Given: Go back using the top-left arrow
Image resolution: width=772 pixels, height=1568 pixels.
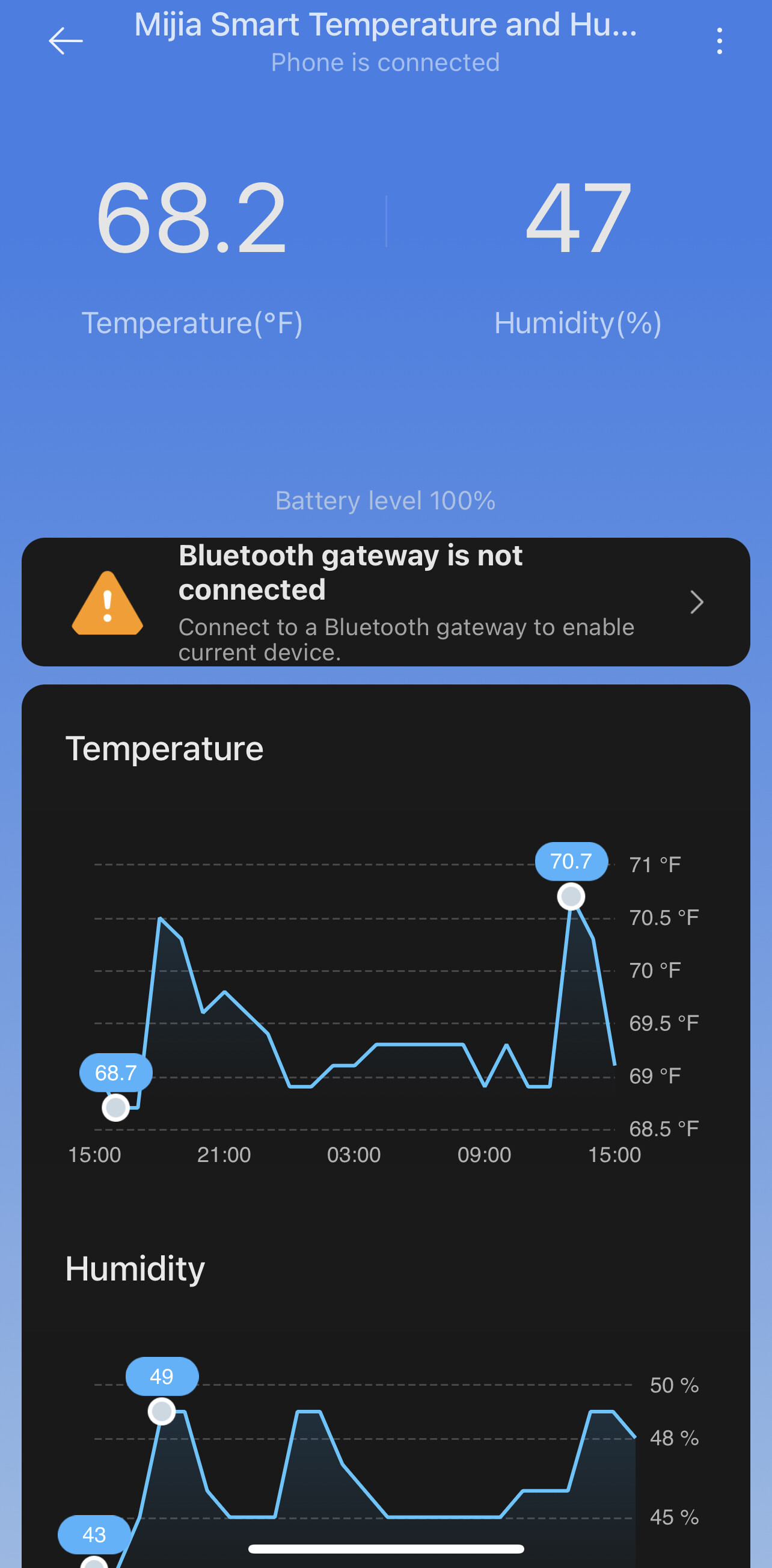Looking at the screenshot, I should pos(66,42).
